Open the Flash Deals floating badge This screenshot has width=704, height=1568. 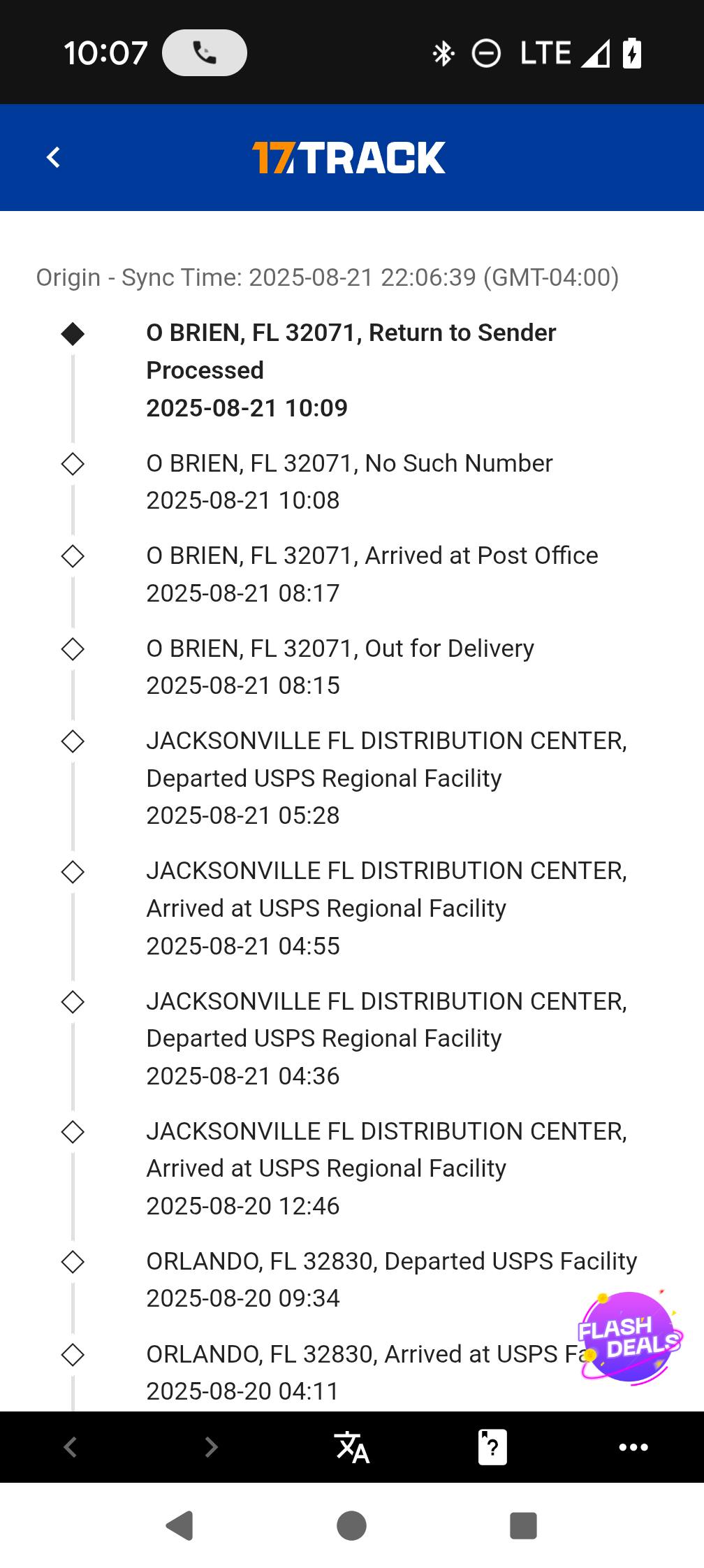click(x=629, y=1337)
